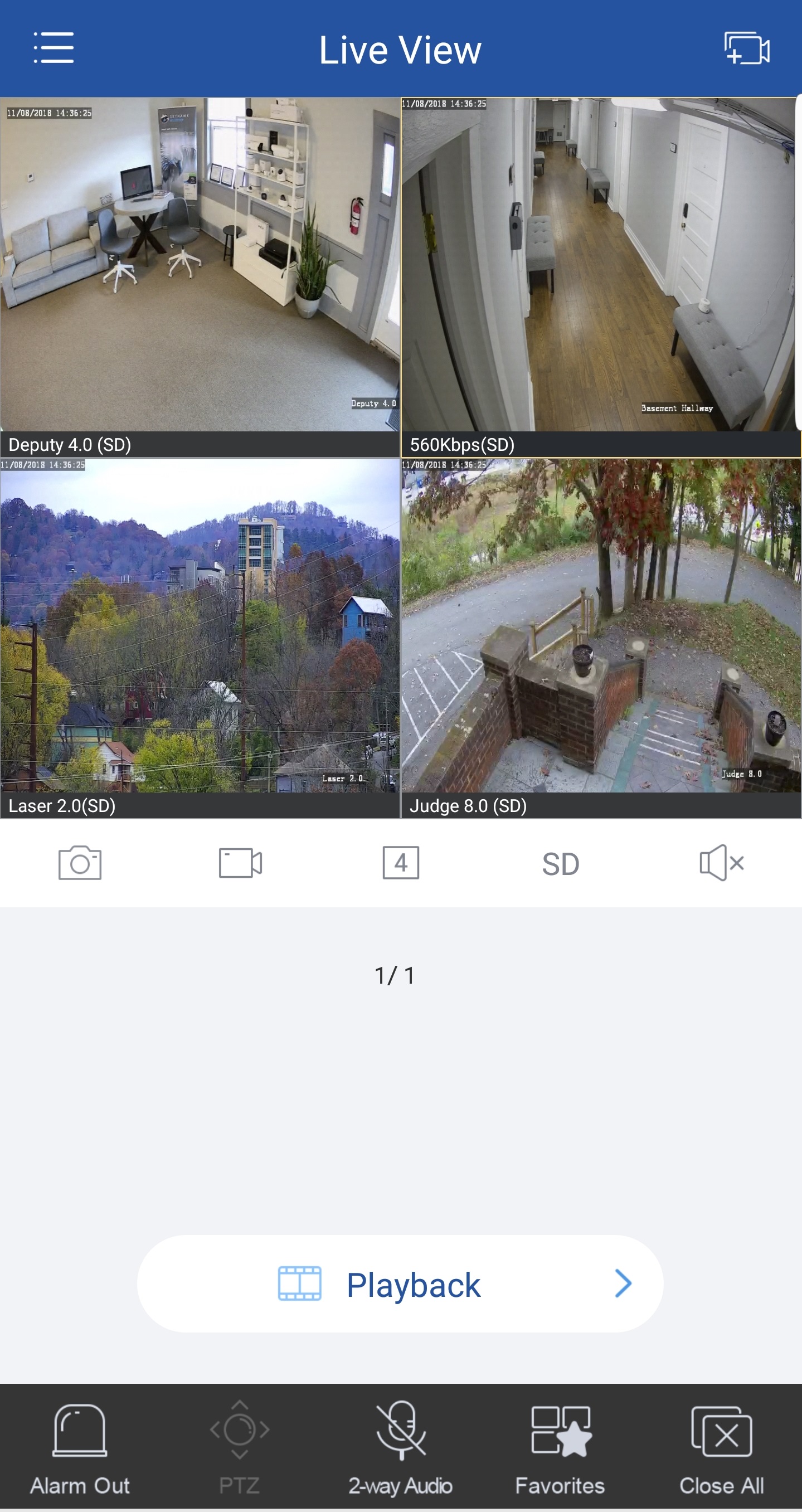The height and width of the screenshot is (1512, 802).
Task: Select the Laser 2.0 camera feed
Action: 200,626
